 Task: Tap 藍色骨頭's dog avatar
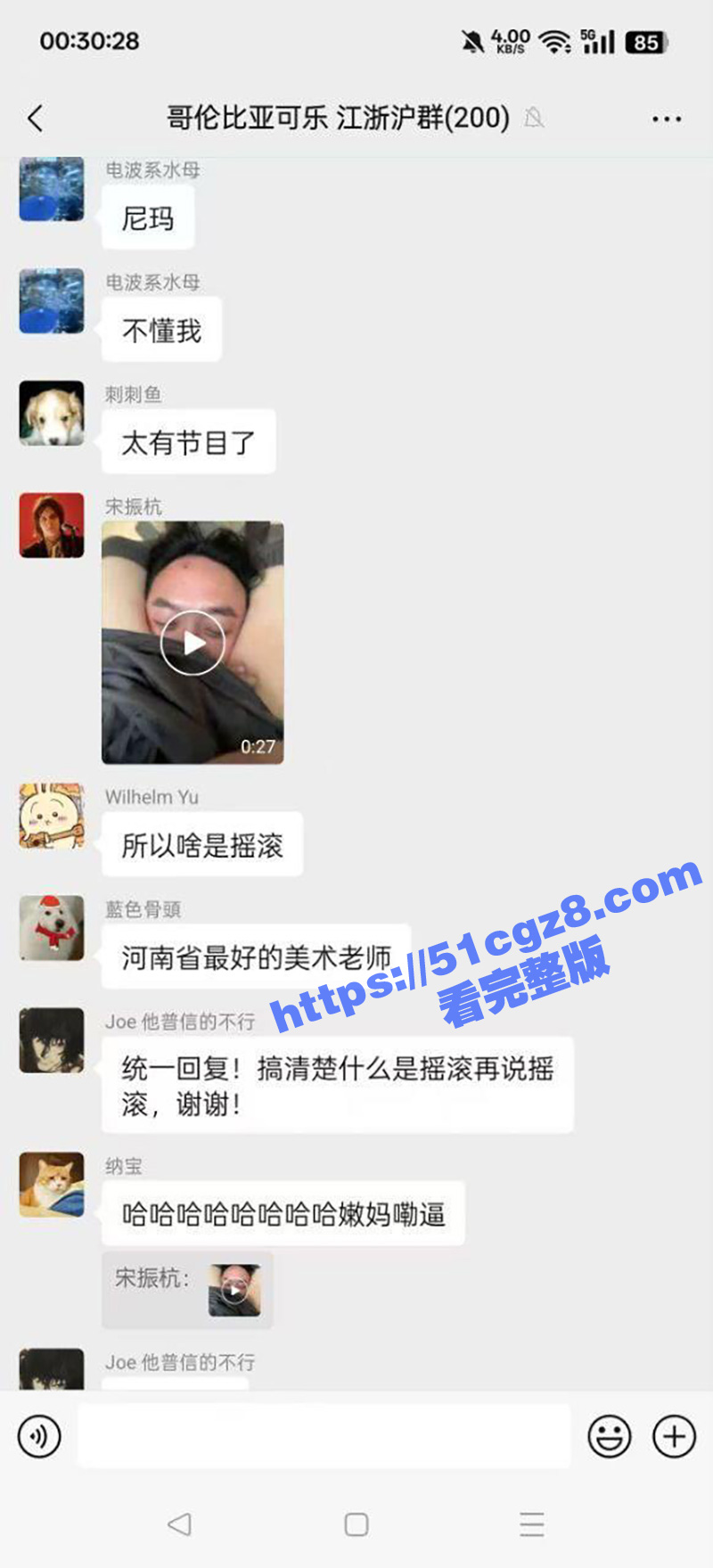click(52, 928)
